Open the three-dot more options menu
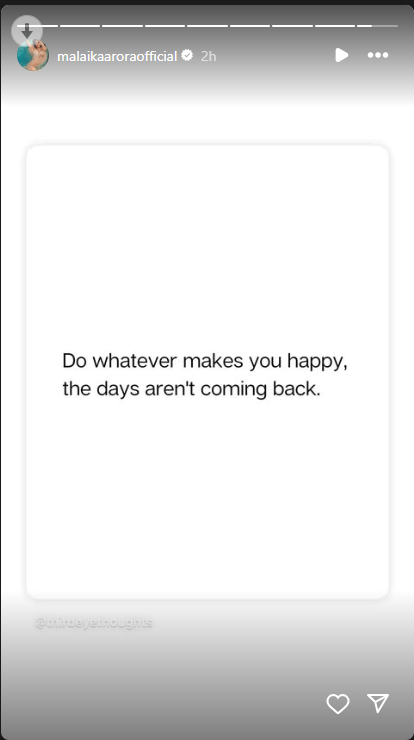Image resolution: width=414 pixels, height=740 pixels. 378,55
